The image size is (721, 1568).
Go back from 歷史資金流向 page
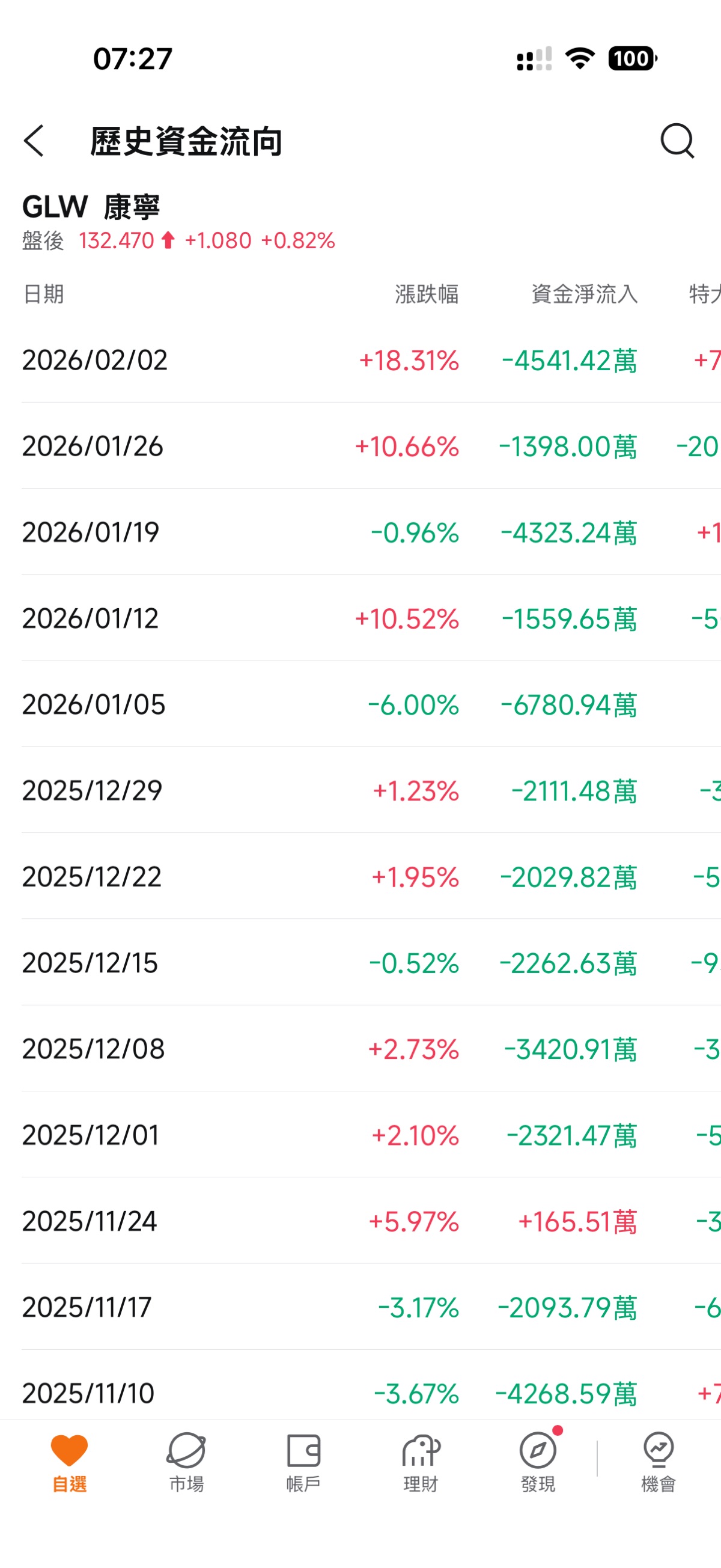click(x=35, y=141)
